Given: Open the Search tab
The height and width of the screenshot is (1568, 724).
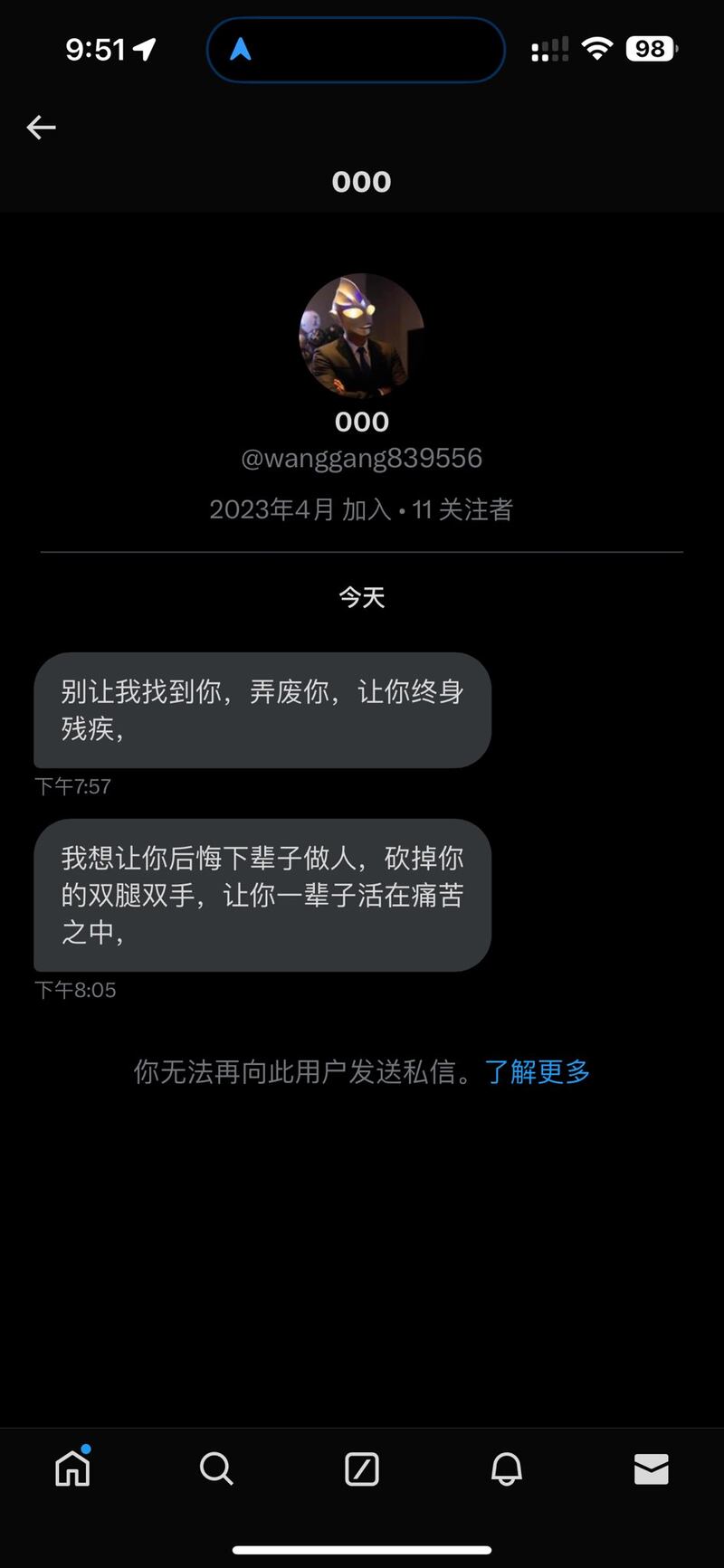Looking at the screenshot, I should coord(216,1468).
